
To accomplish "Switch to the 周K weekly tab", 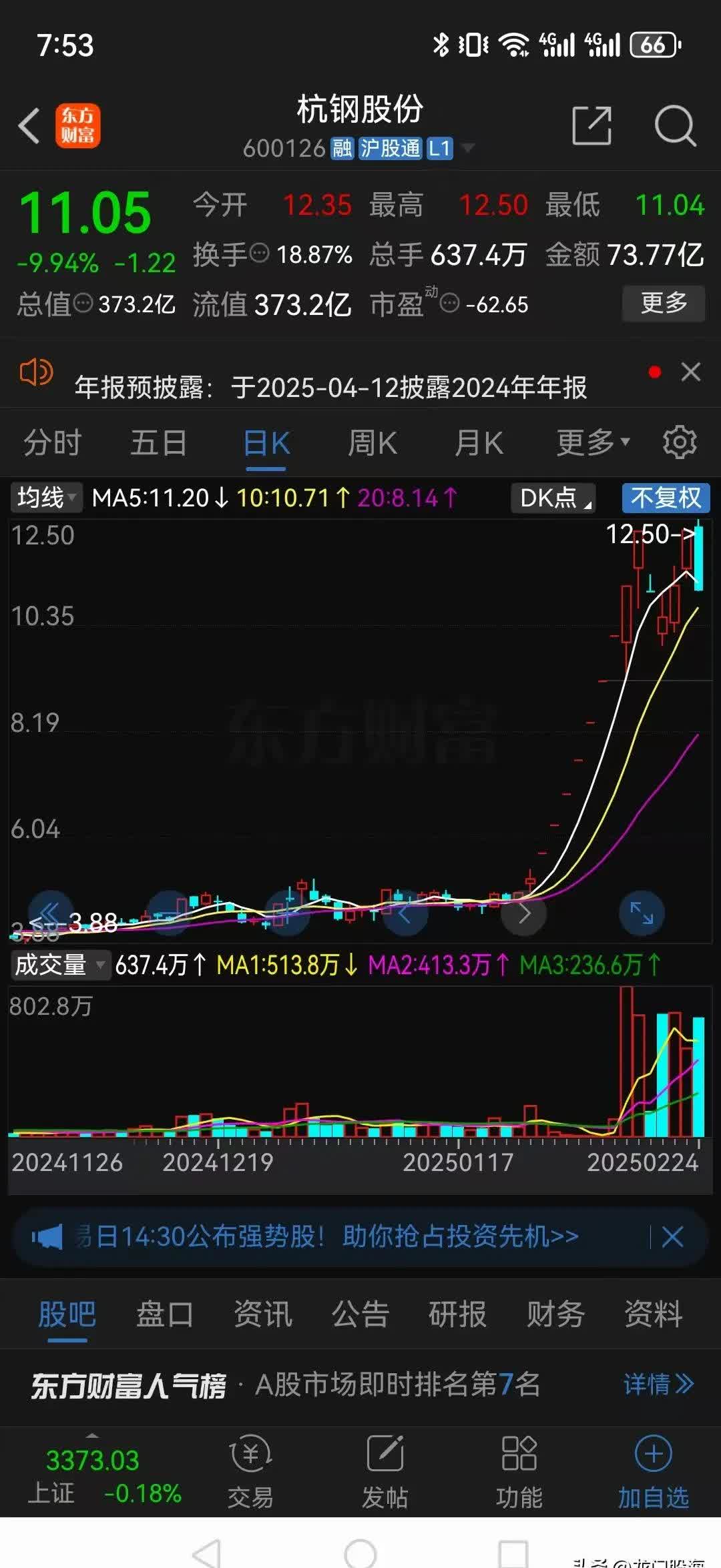I will click(x=372, y=442).
